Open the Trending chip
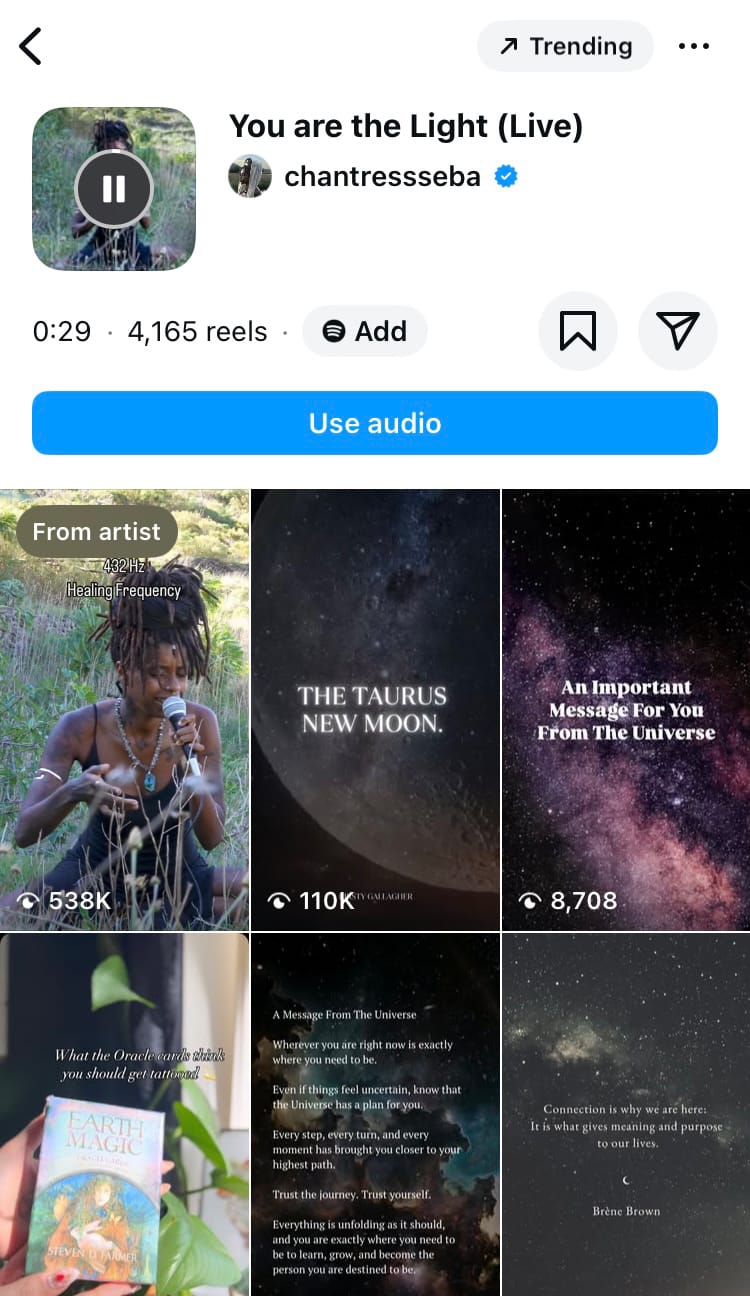Viewport: 750px width, 1296px height. (x=565, y=46)
